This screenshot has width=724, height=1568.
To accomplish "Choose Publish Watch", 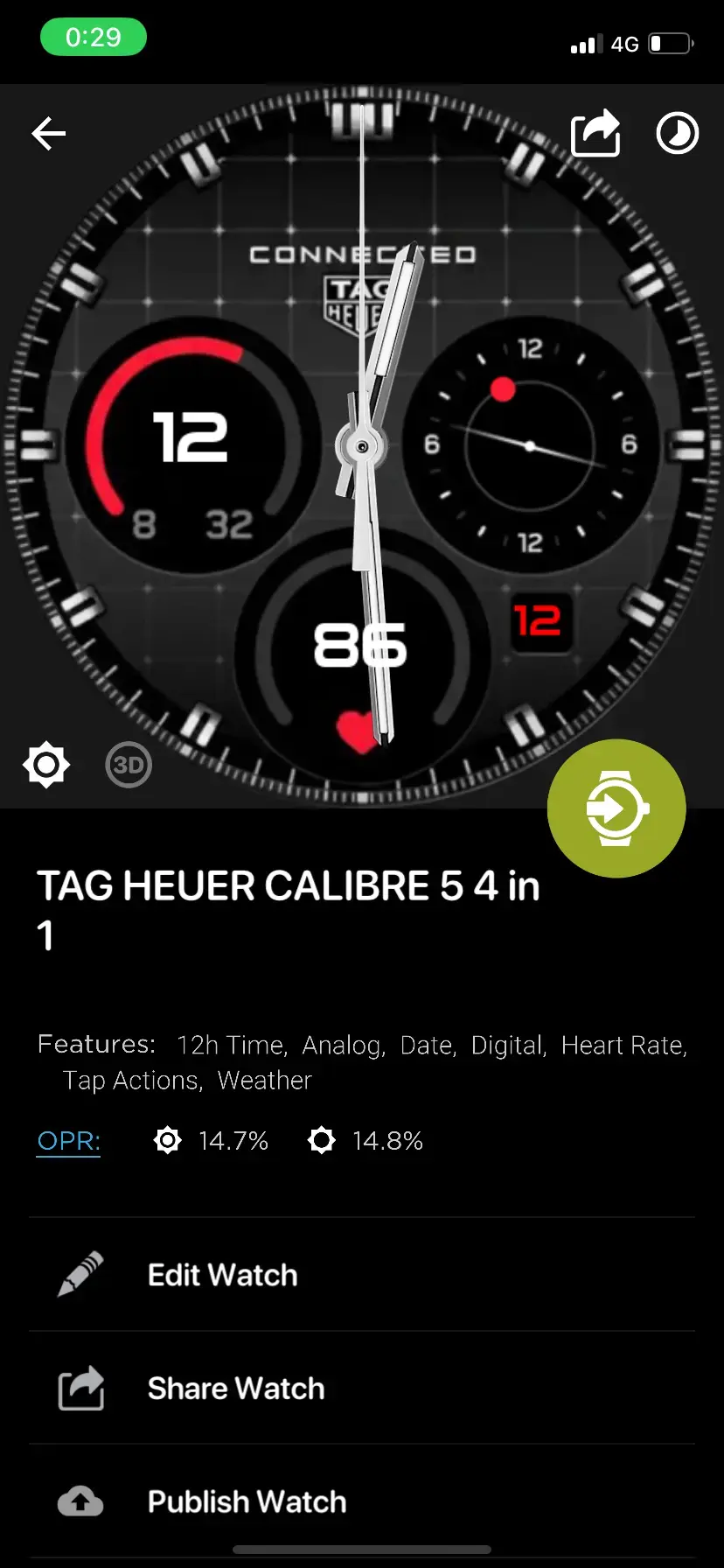I will (247, 1501).
